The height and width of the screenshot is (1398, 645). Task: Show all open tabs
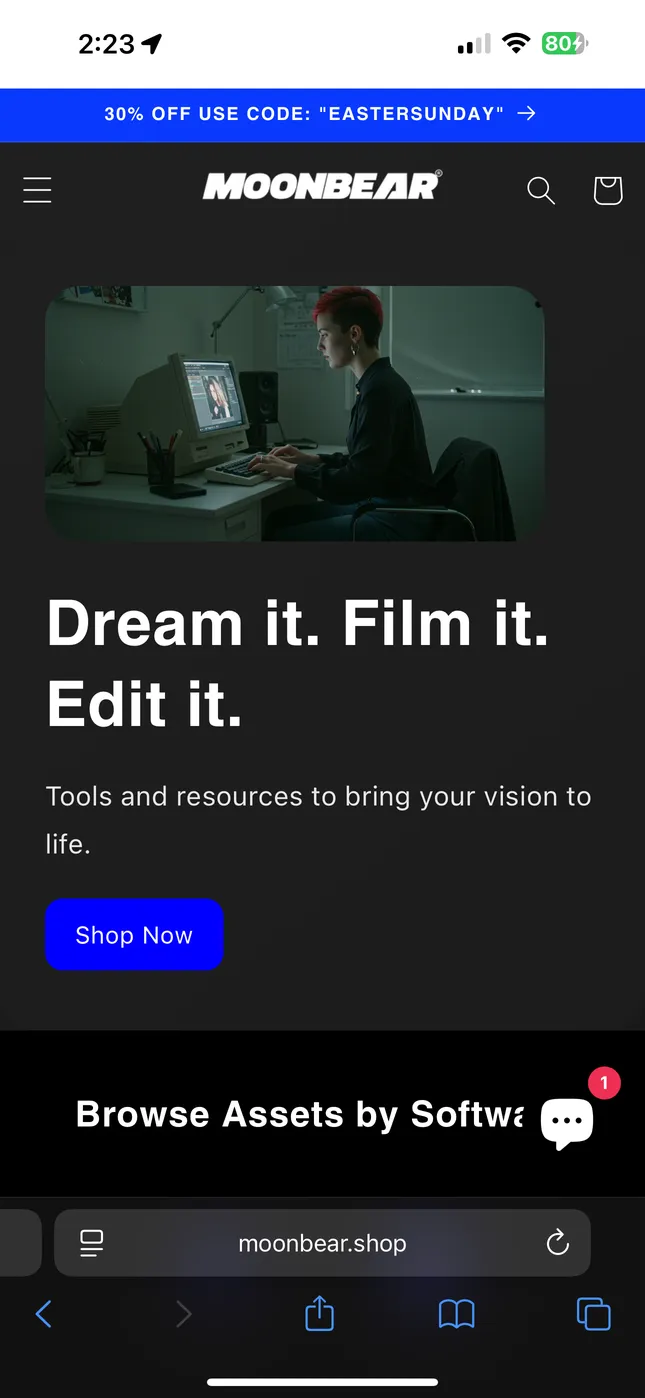tap(593, 1314)
